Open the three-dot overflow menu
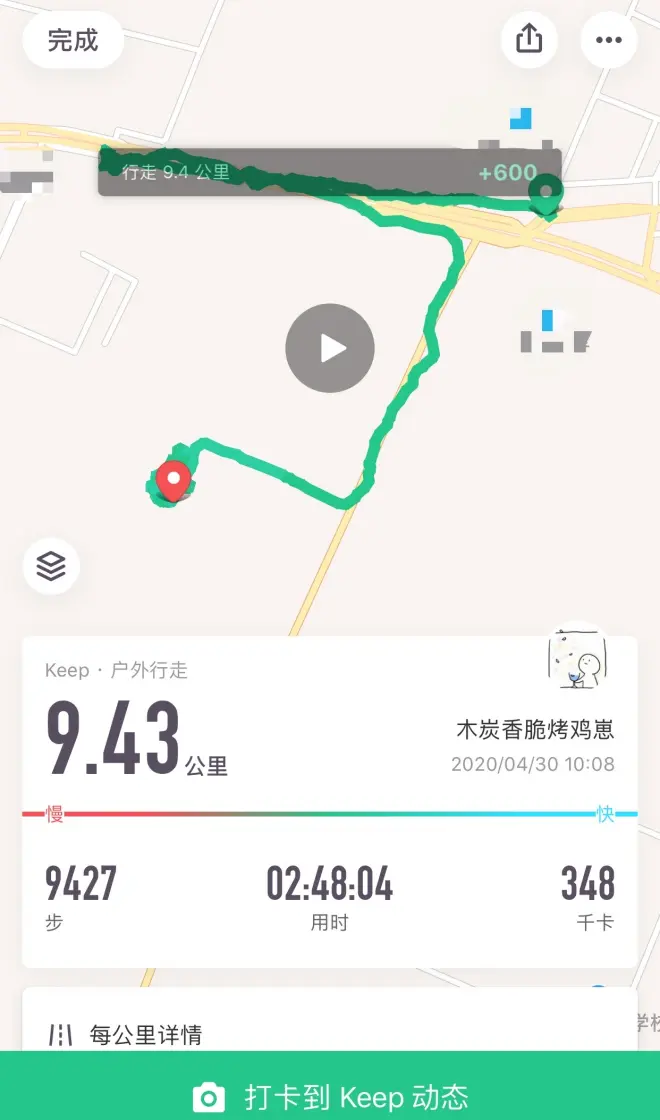Screen dimensions: 660x1120 tap(608, 40)
